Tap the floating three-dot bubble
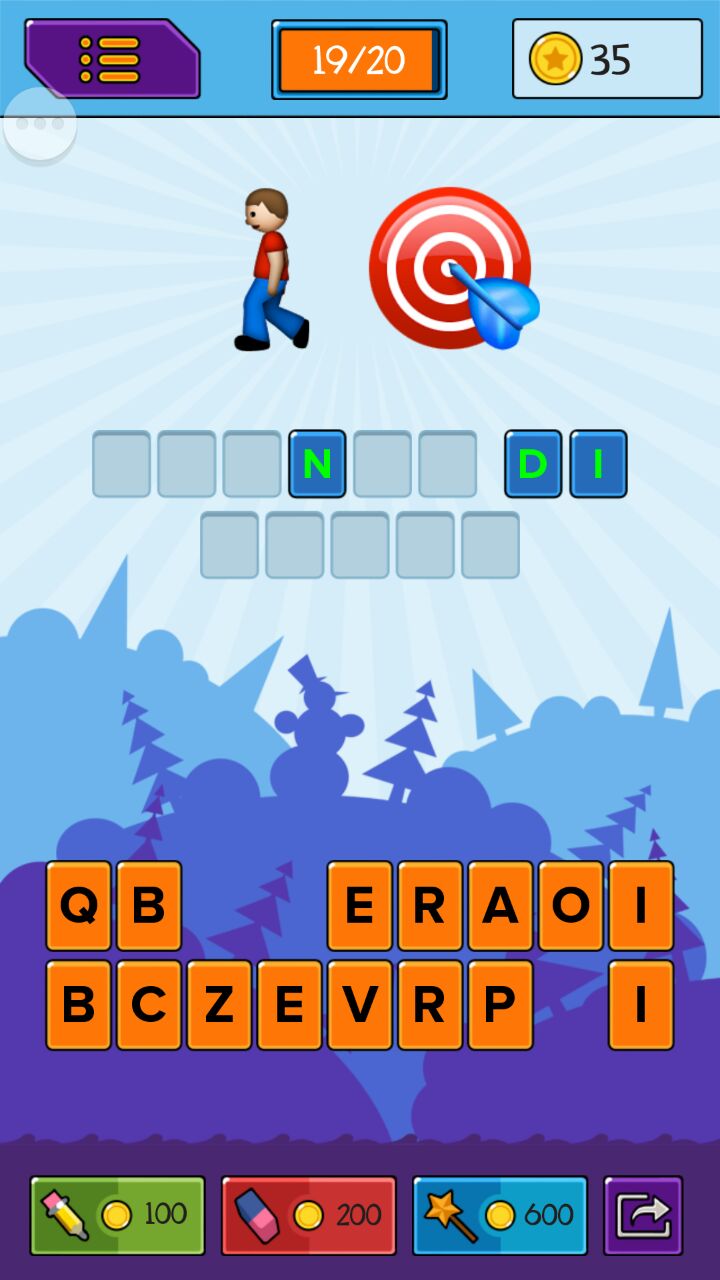Viewport: 720px width, 1280px height. (x=40, y=124)
